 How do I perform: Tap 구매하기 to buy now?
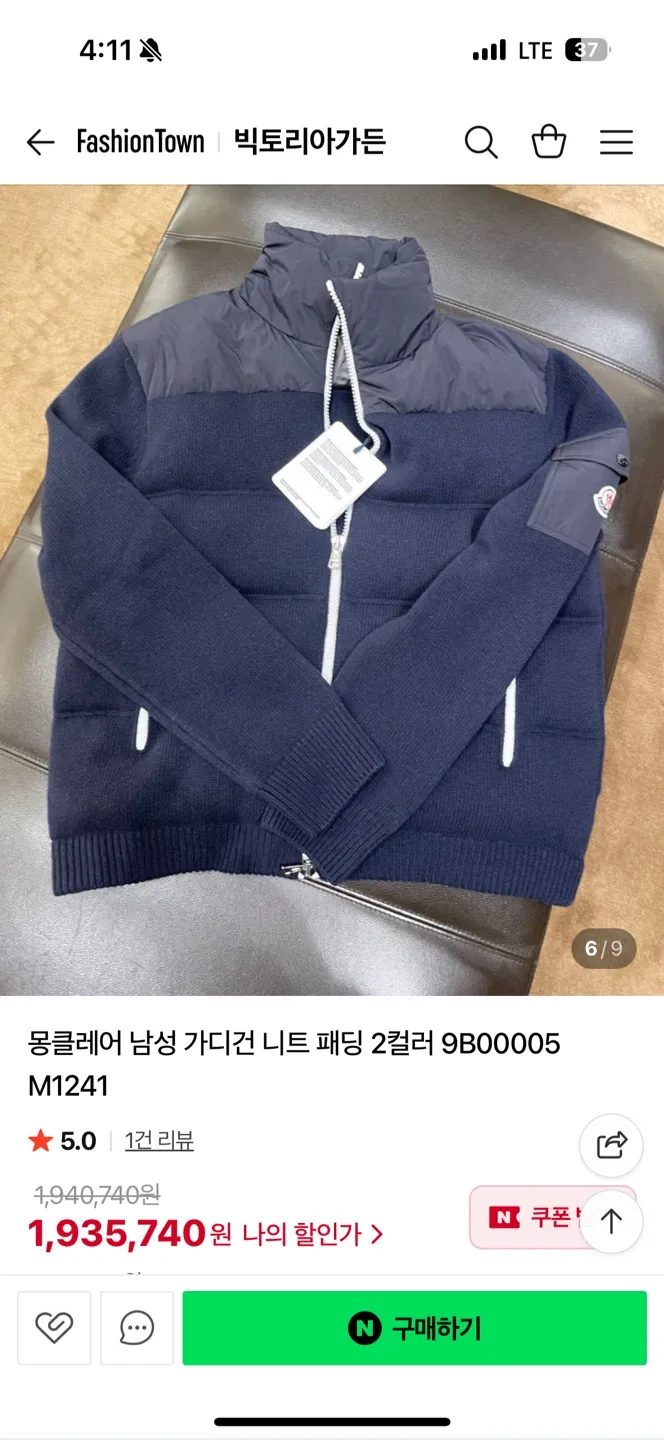coord(414,1328)
